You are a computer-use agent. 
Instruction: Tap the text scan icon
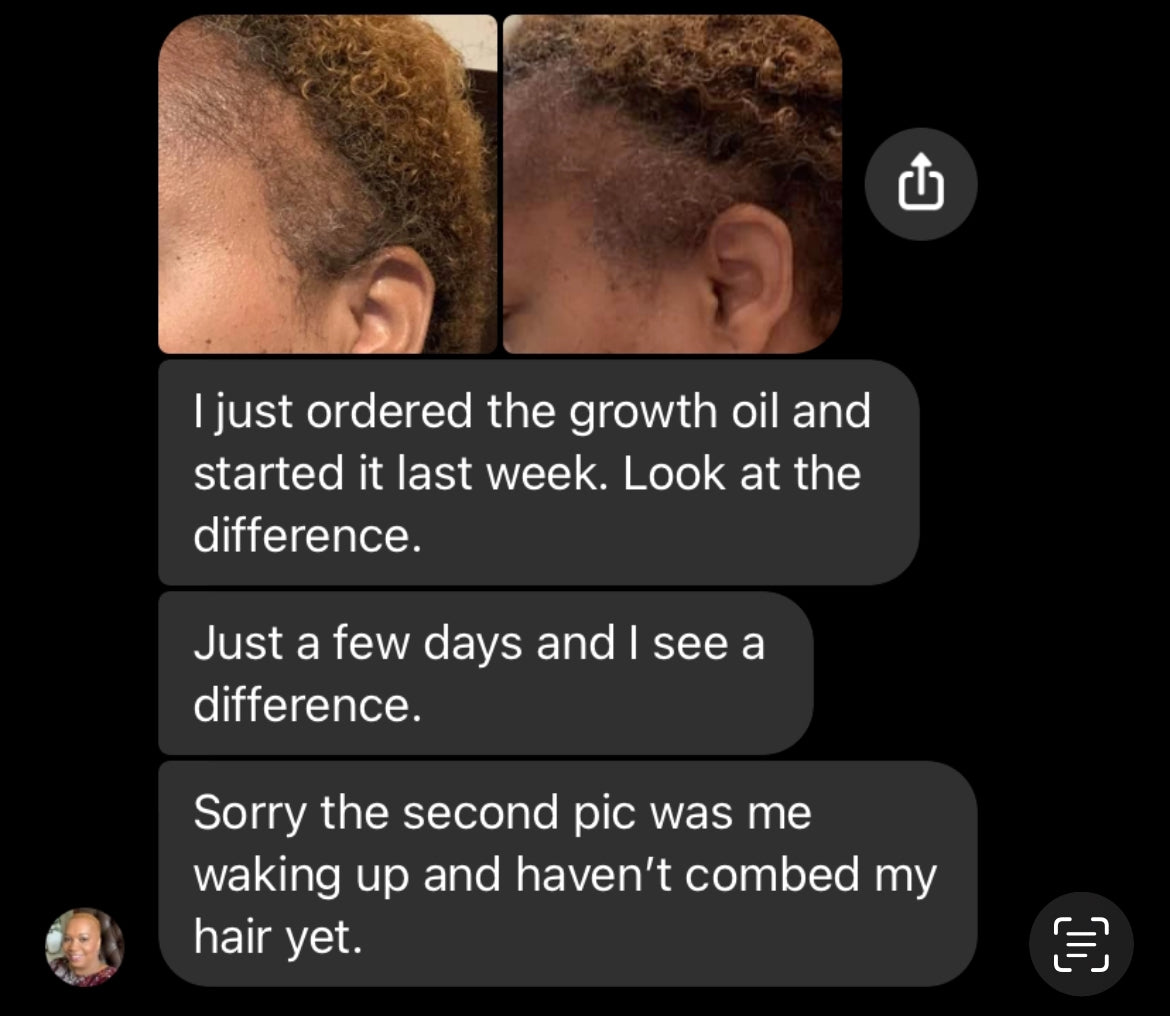pyautogui.click(x=1080, y=943)
